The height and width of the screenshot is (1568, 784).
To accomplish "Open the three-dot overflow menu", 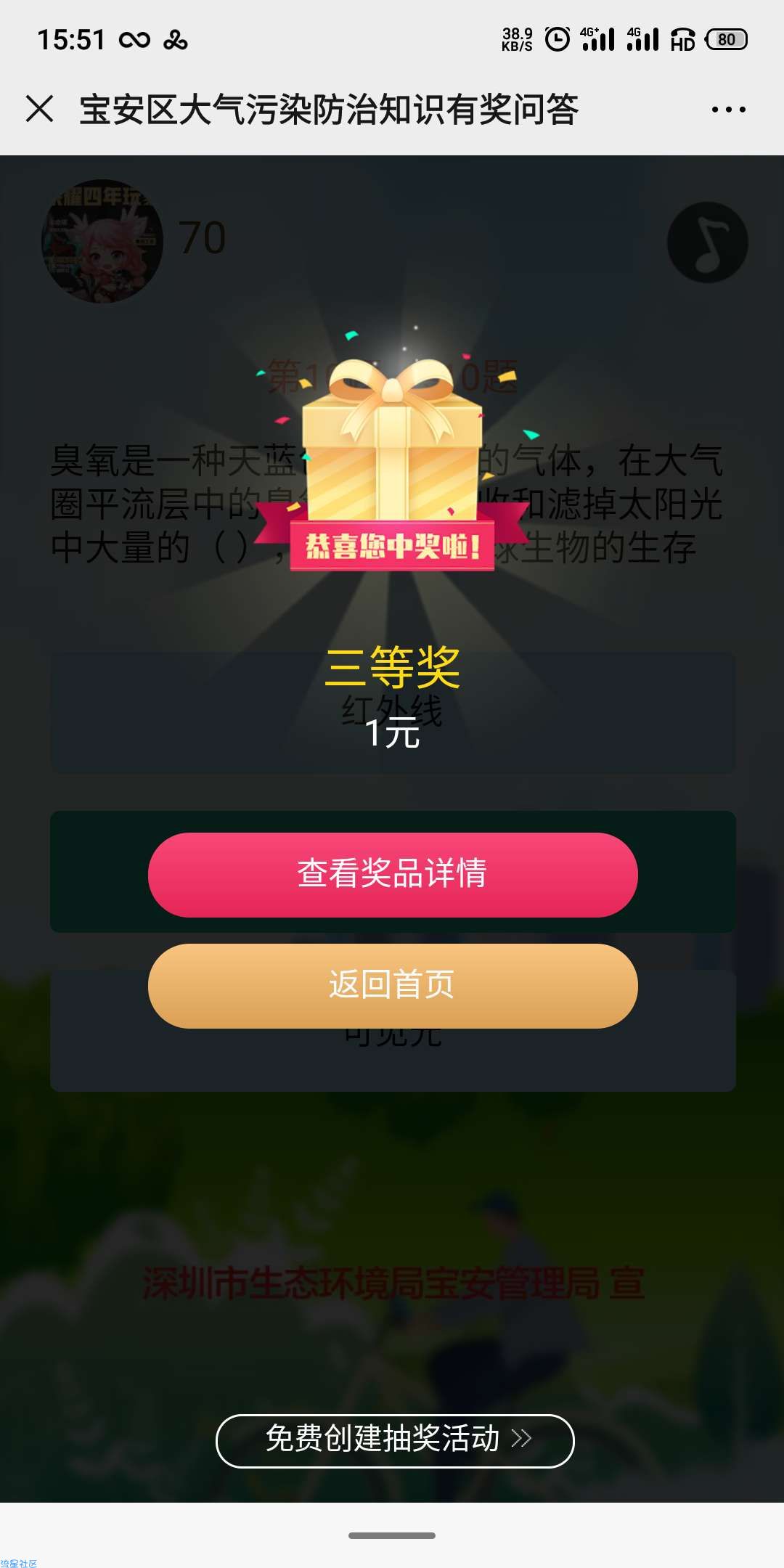I will [728, 110].
